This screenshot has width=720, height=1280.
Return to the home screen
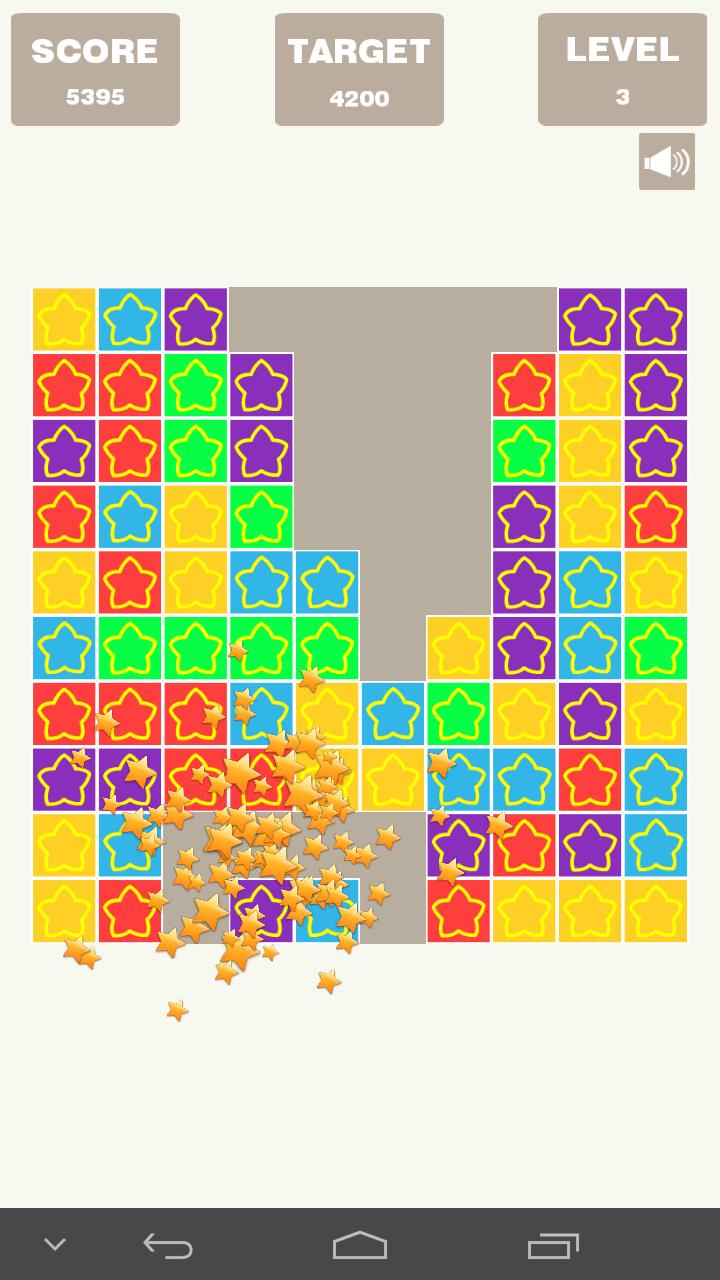click(x=360, y=1245)
